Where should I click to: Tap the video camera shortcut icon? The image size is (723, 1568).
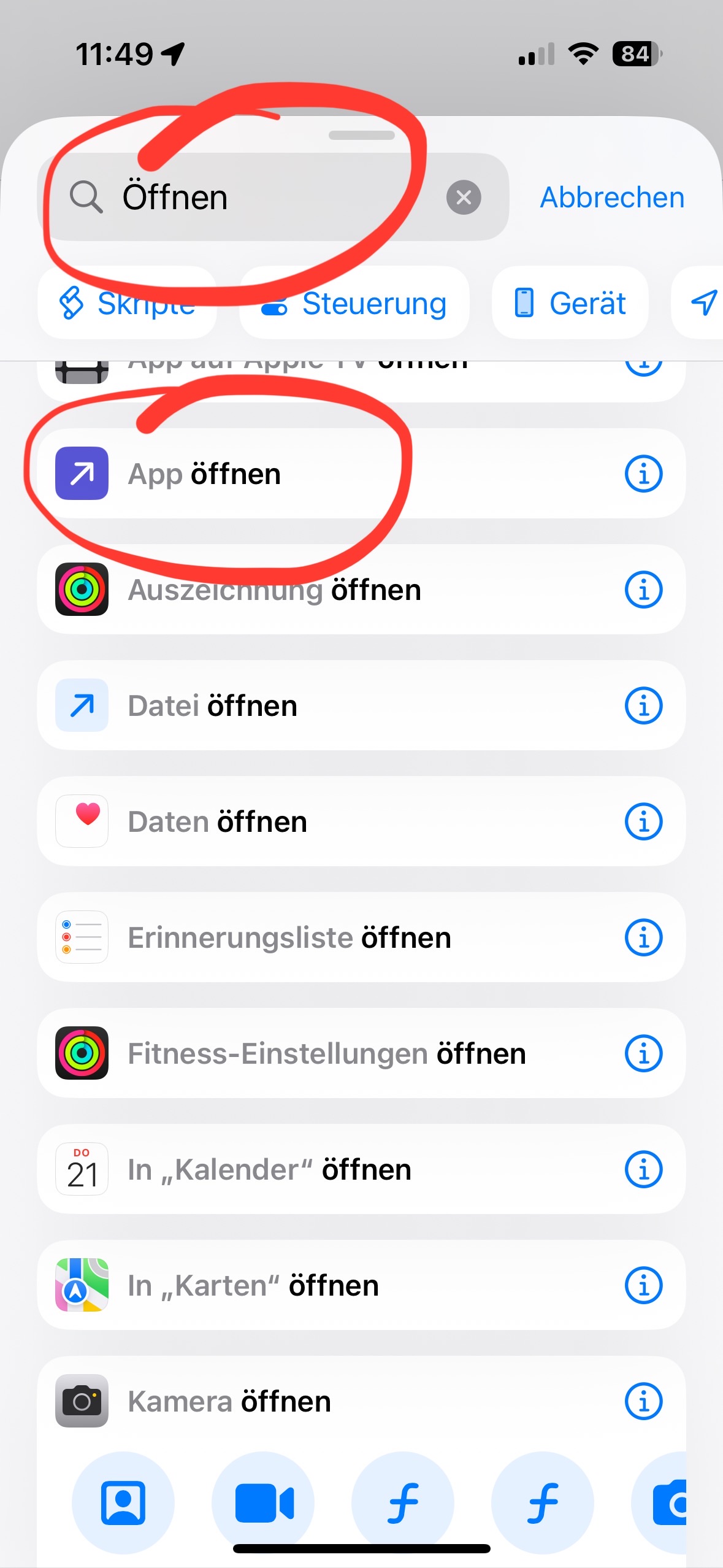click(x=264, y=1503)
